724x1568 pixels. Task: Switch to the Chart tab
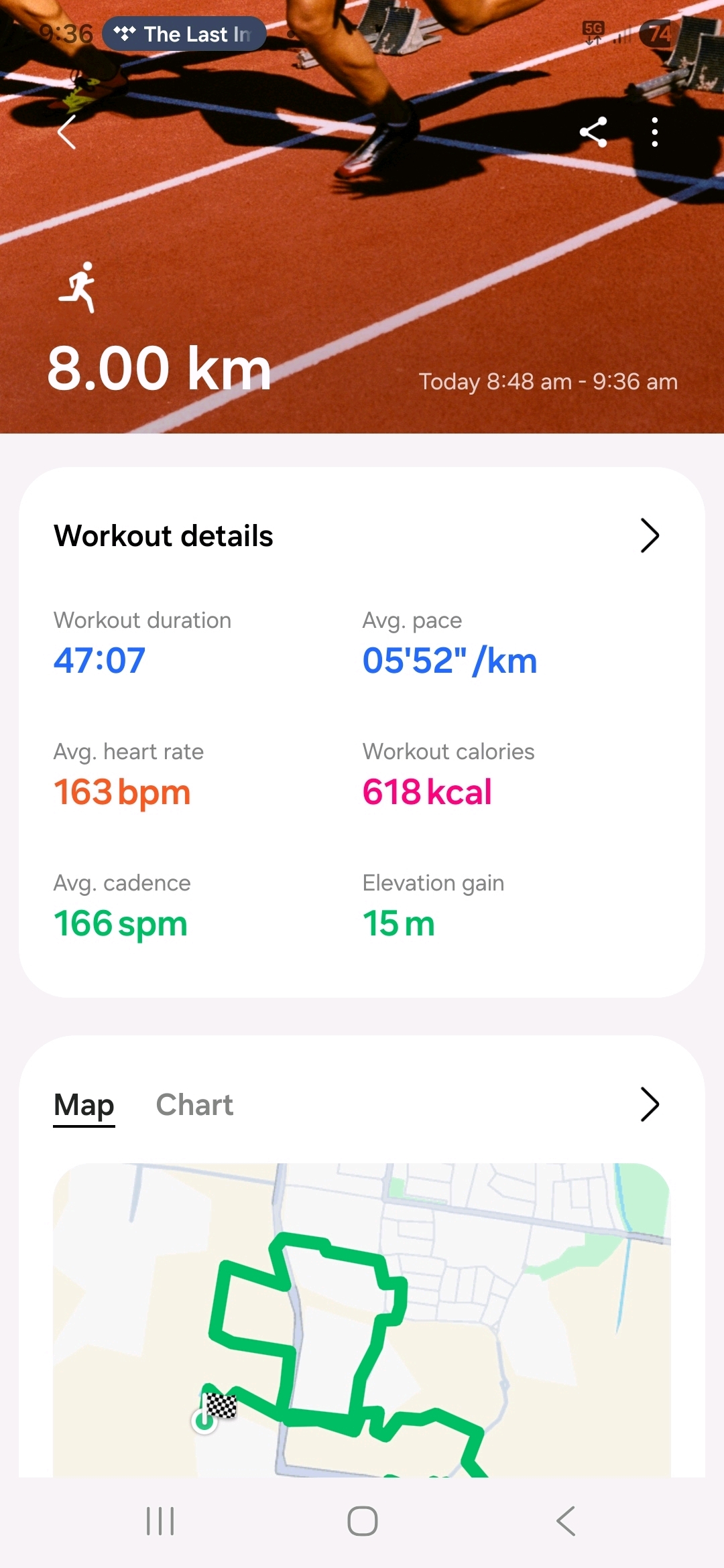tap(194, 1105)
